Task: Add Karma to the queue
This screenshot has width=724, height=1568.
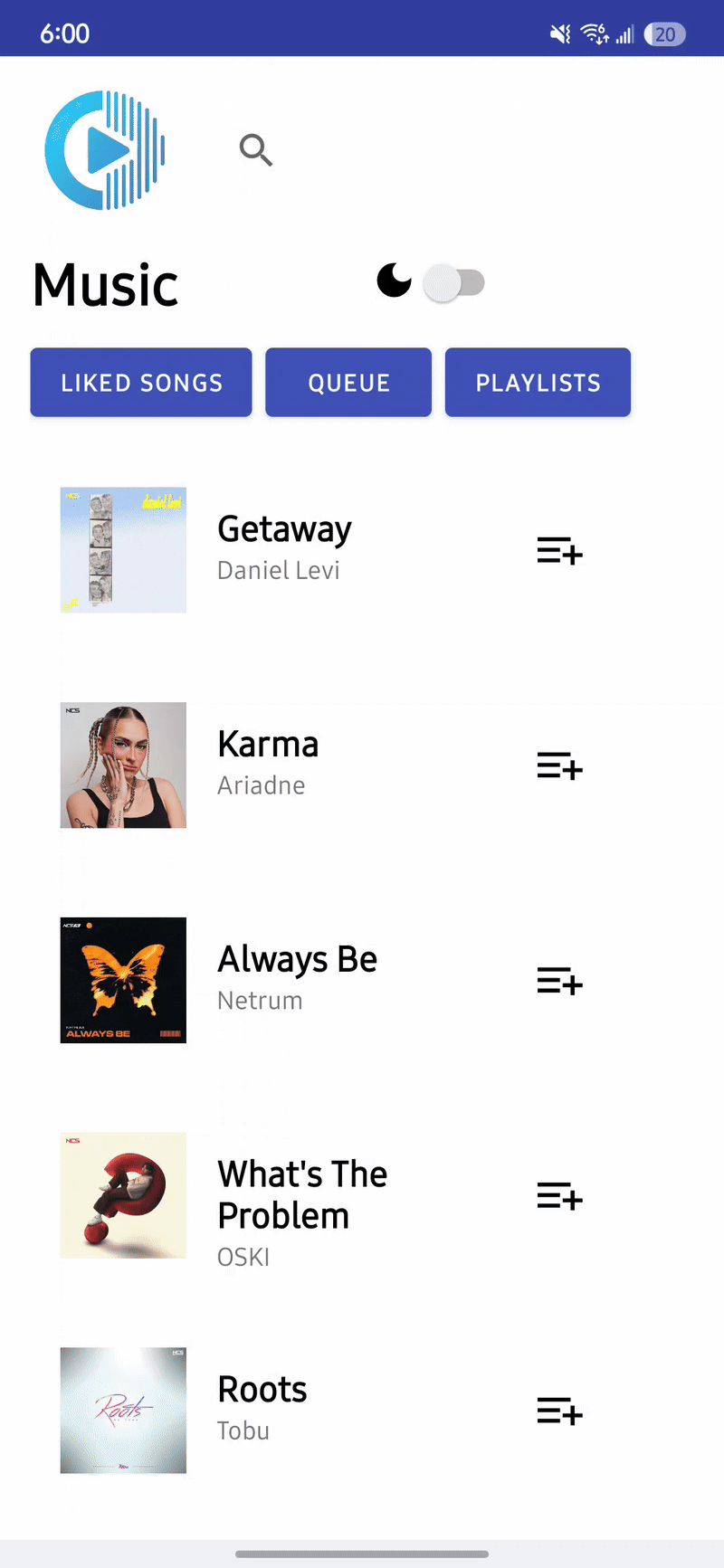Action: coord(558,765)
